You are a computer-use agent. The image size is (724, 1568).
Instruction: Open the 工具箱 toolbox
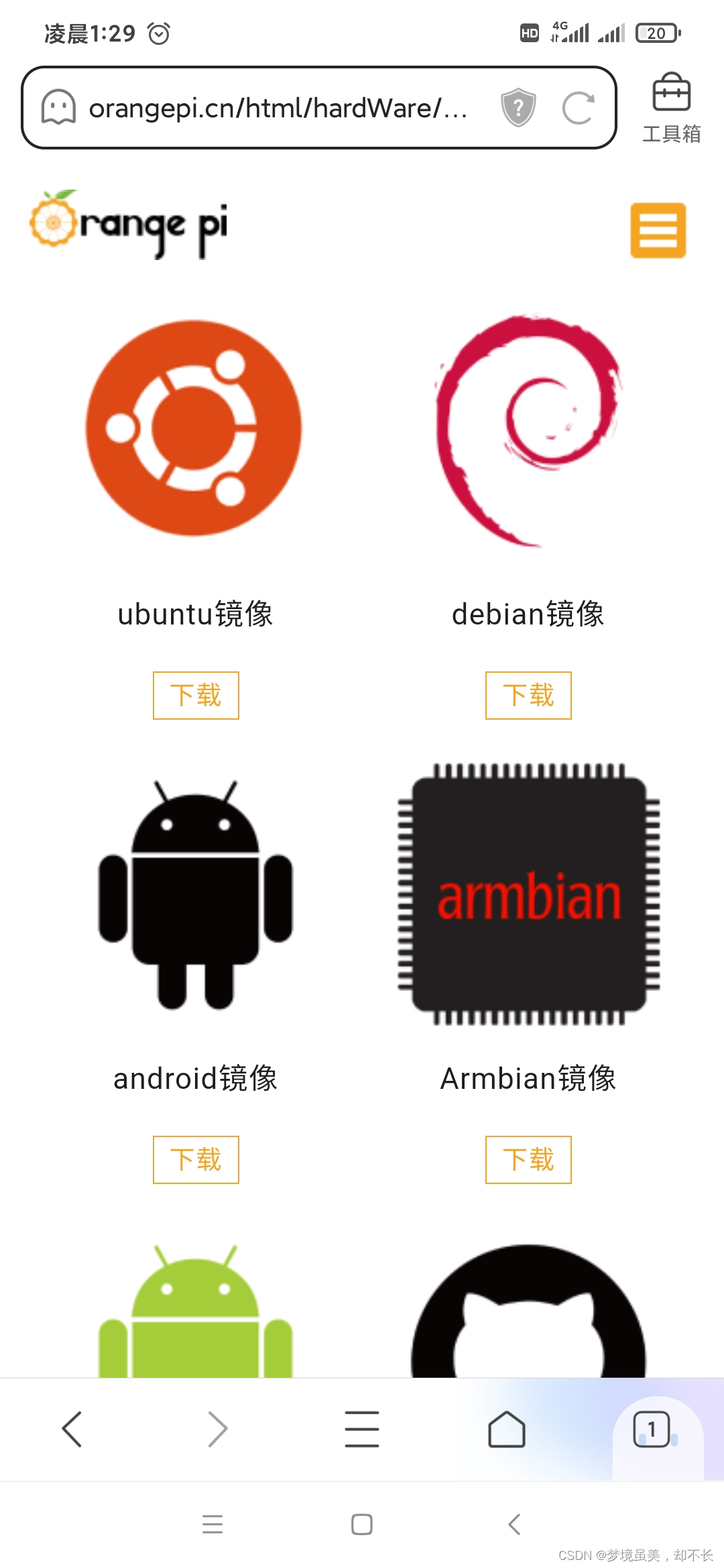671,107
